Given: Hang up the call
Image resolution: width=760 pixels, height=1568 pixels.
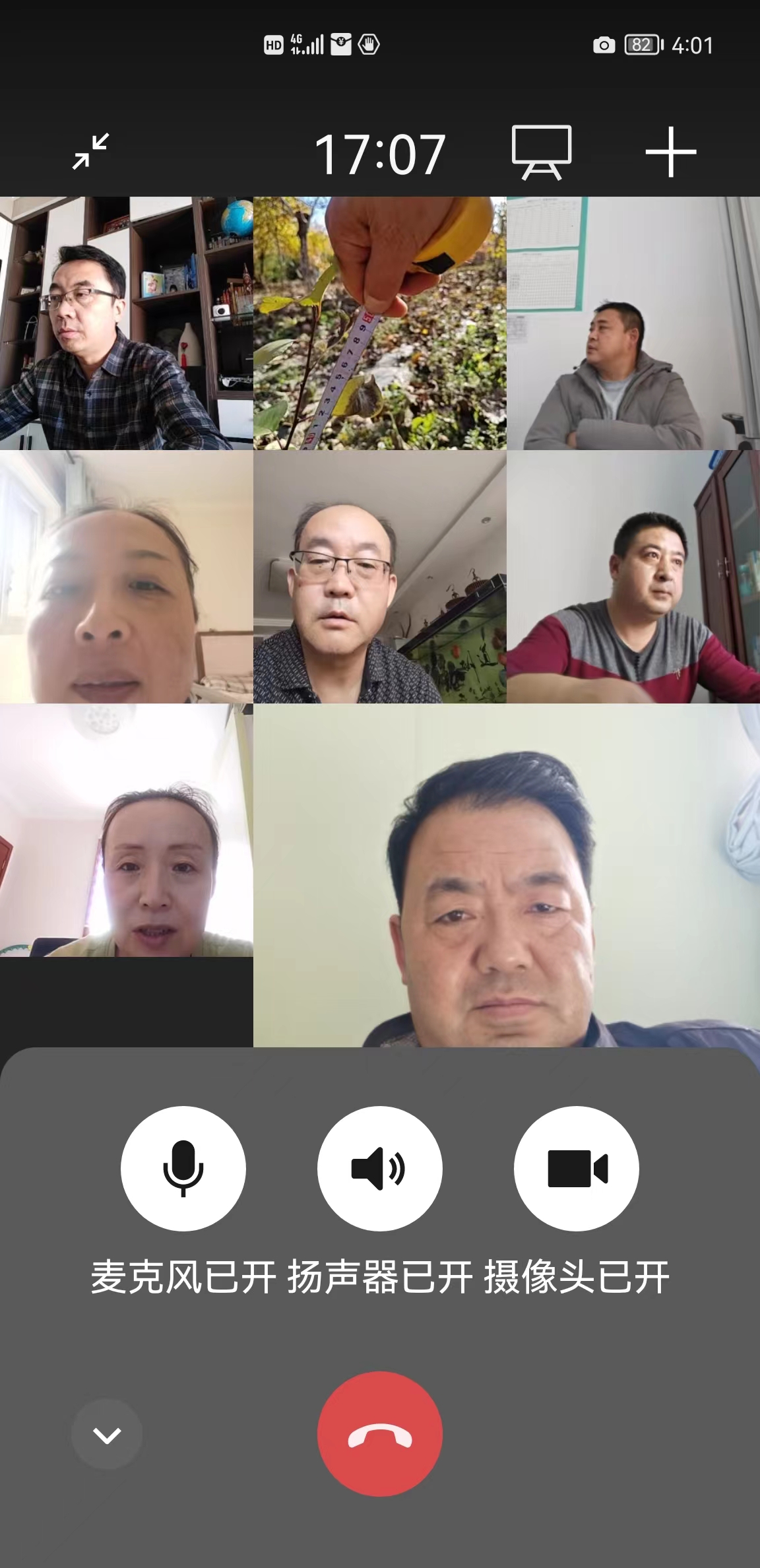Looking at the screenshot, I should click(379, 1433).
